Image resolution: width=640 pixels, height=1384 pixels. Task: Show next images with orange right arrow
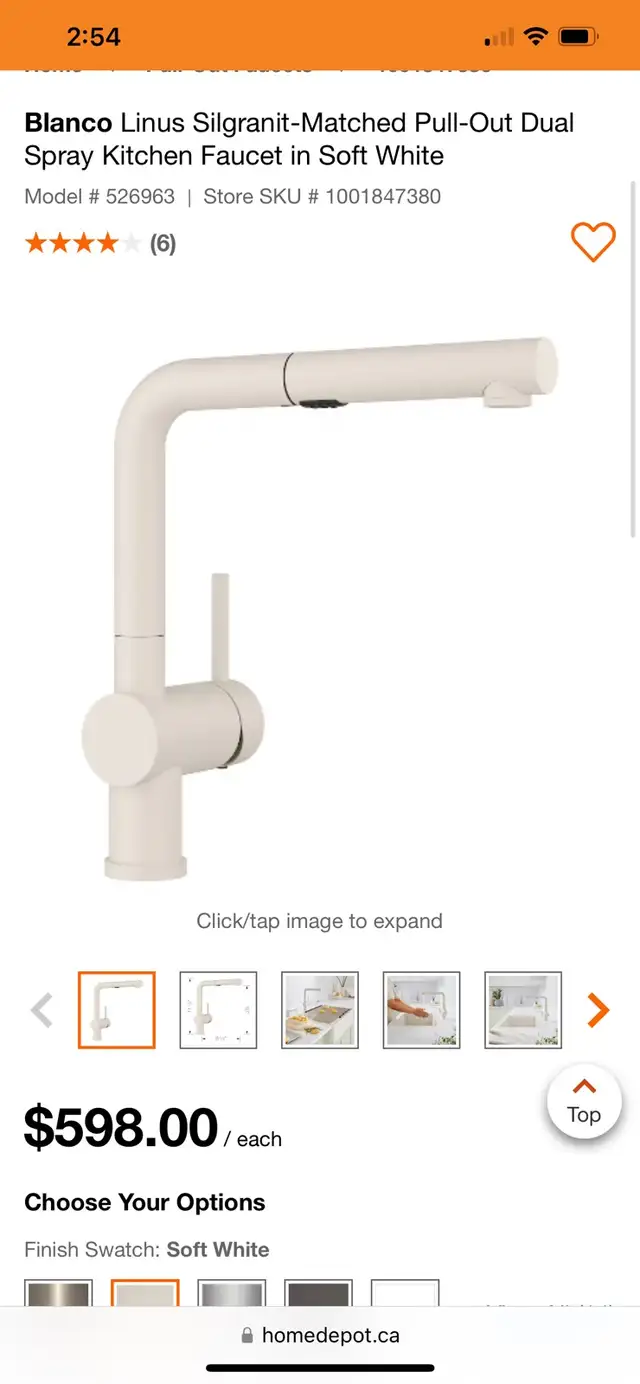click(x=598, y=1010)
